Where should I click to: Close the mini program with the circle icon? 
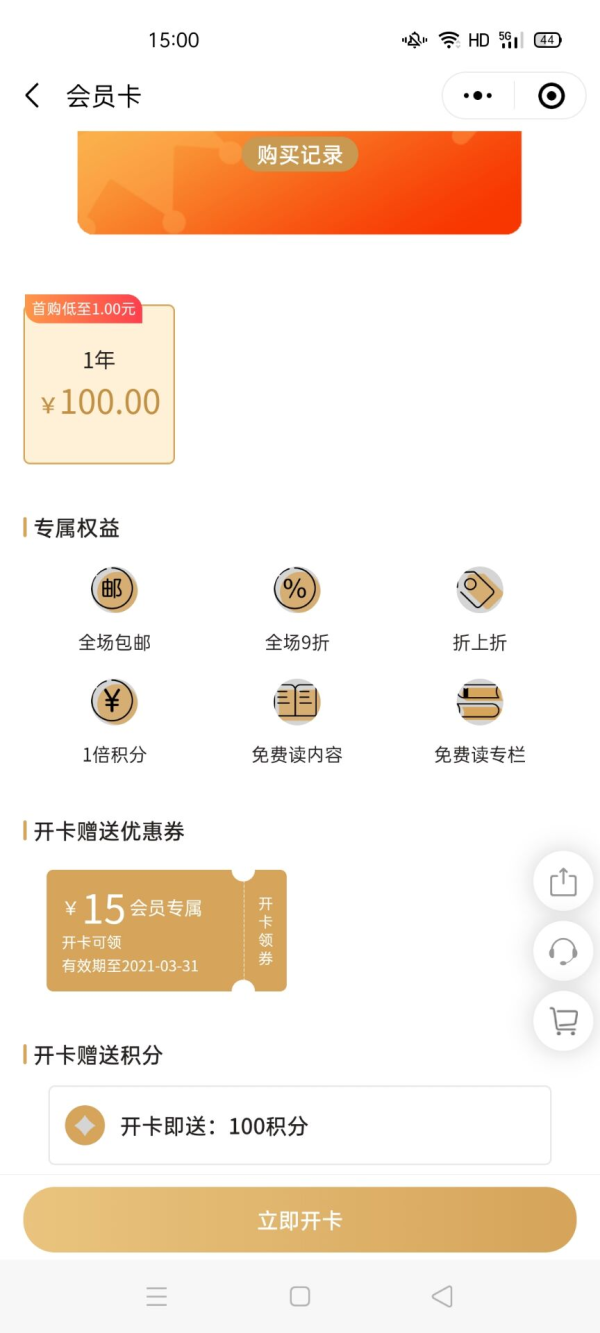[x=551, y=96]
